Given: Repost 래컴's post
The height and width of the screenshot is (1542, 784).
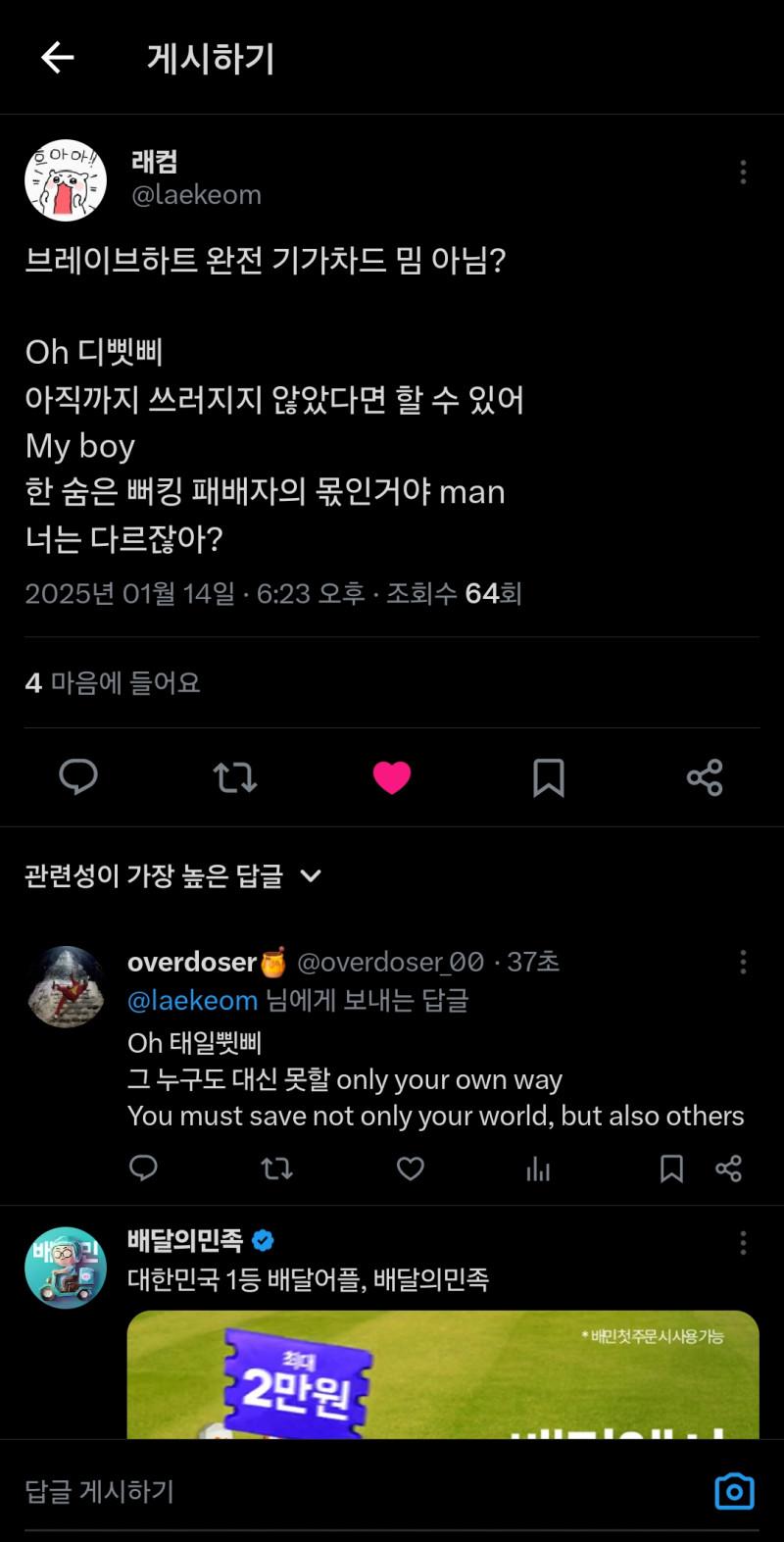Looking at the screenshot, I should pos(235,777).
